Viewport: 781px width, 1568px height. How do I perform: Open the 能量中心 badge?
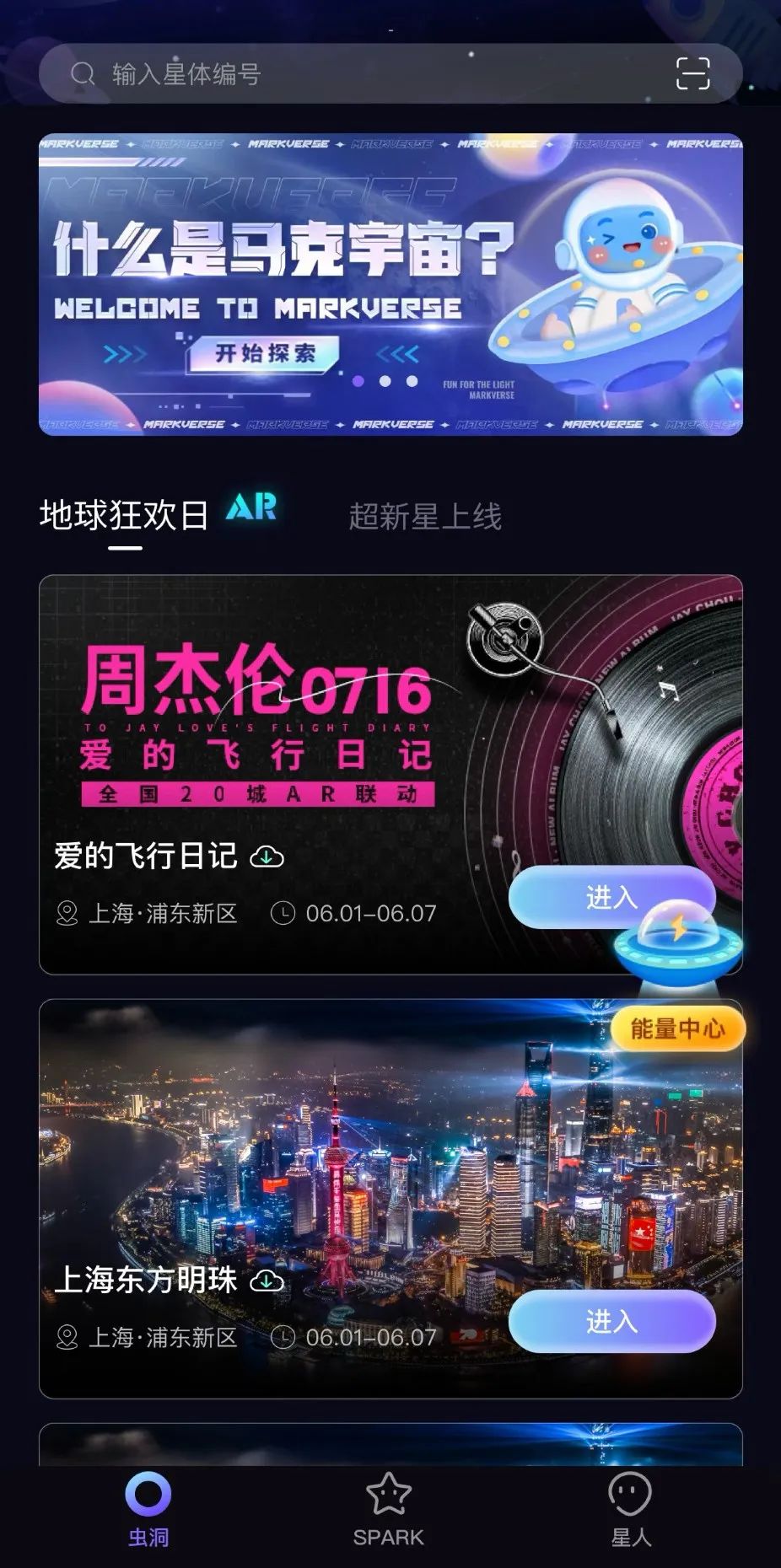(x=678, y=1028)
